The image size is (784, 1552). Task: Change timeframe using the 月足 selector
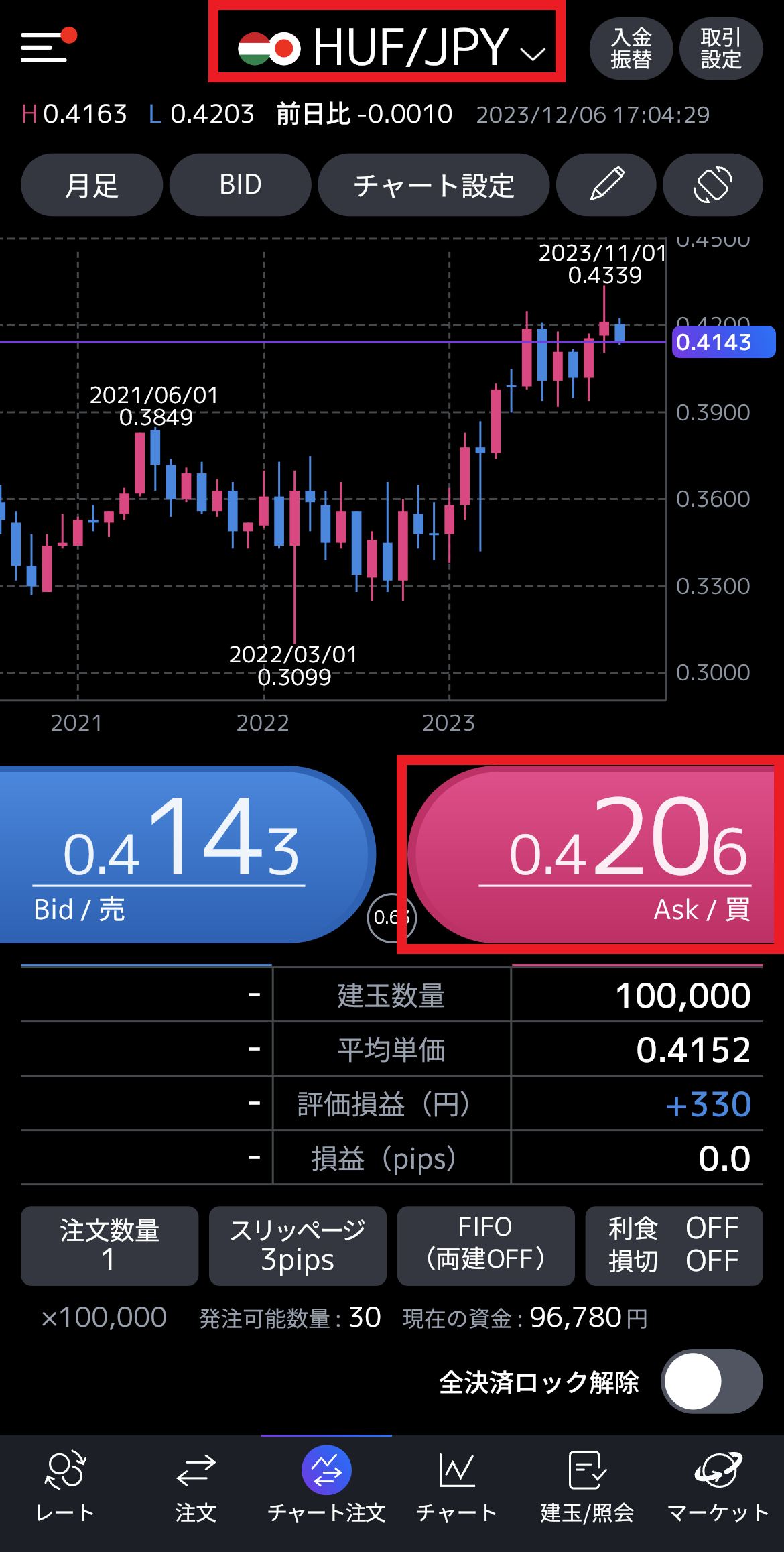[x=91, y=185]
